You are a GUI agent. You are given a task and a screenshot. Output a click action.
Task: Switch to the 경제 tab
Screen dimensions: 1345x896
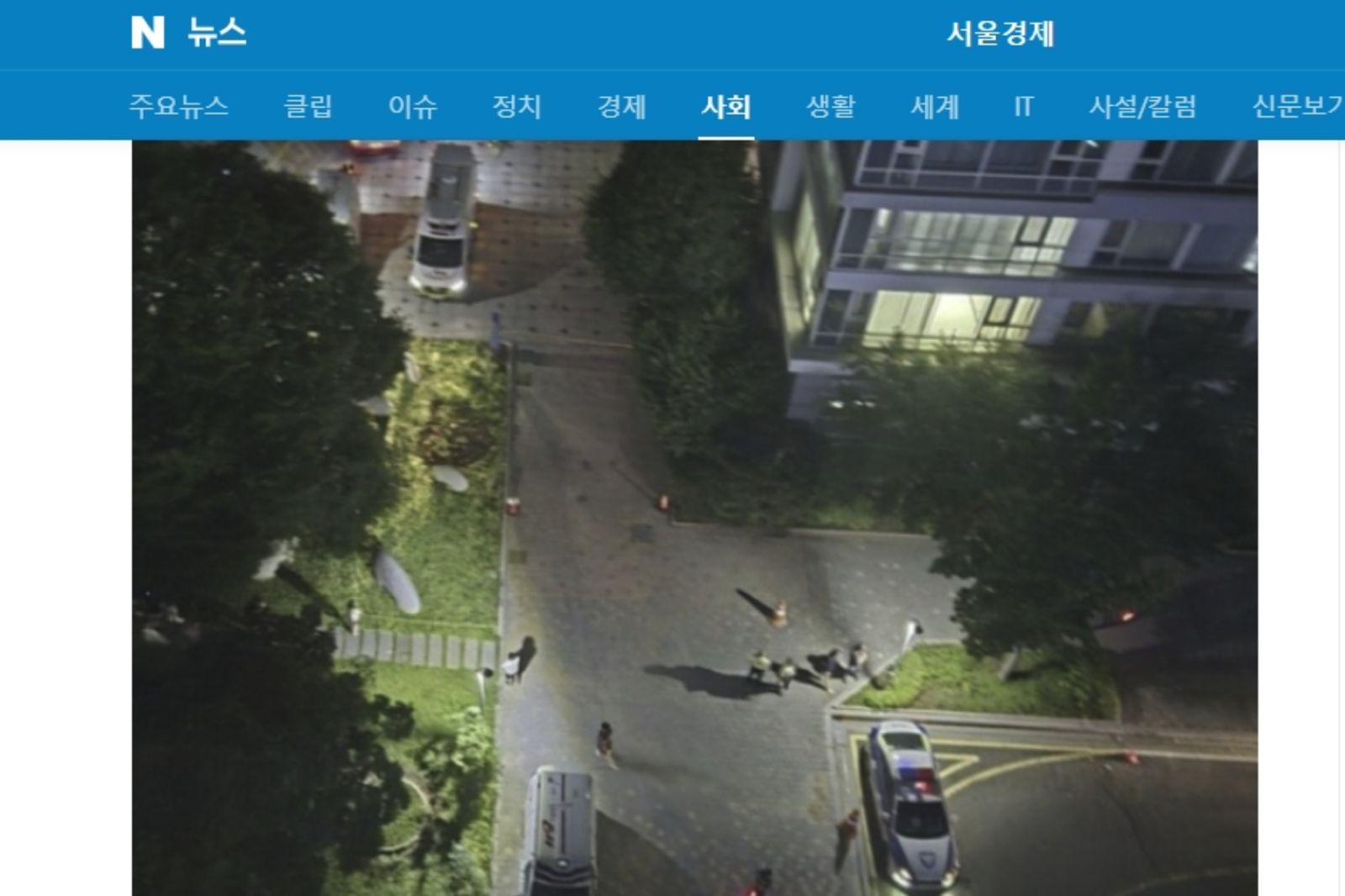[x=621, y=107]
